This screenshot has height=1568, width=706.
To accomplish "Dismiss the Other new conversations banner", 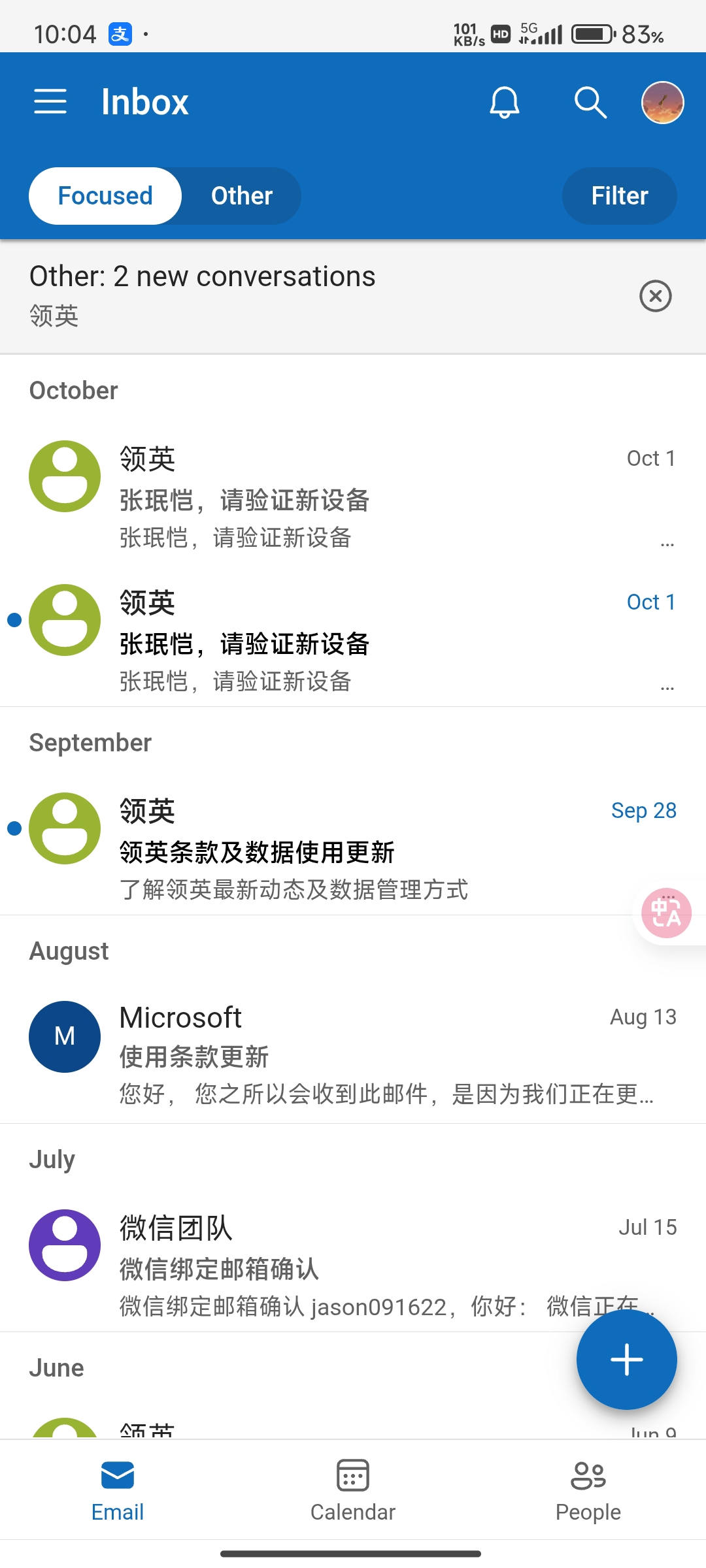I will pos(655,296).
